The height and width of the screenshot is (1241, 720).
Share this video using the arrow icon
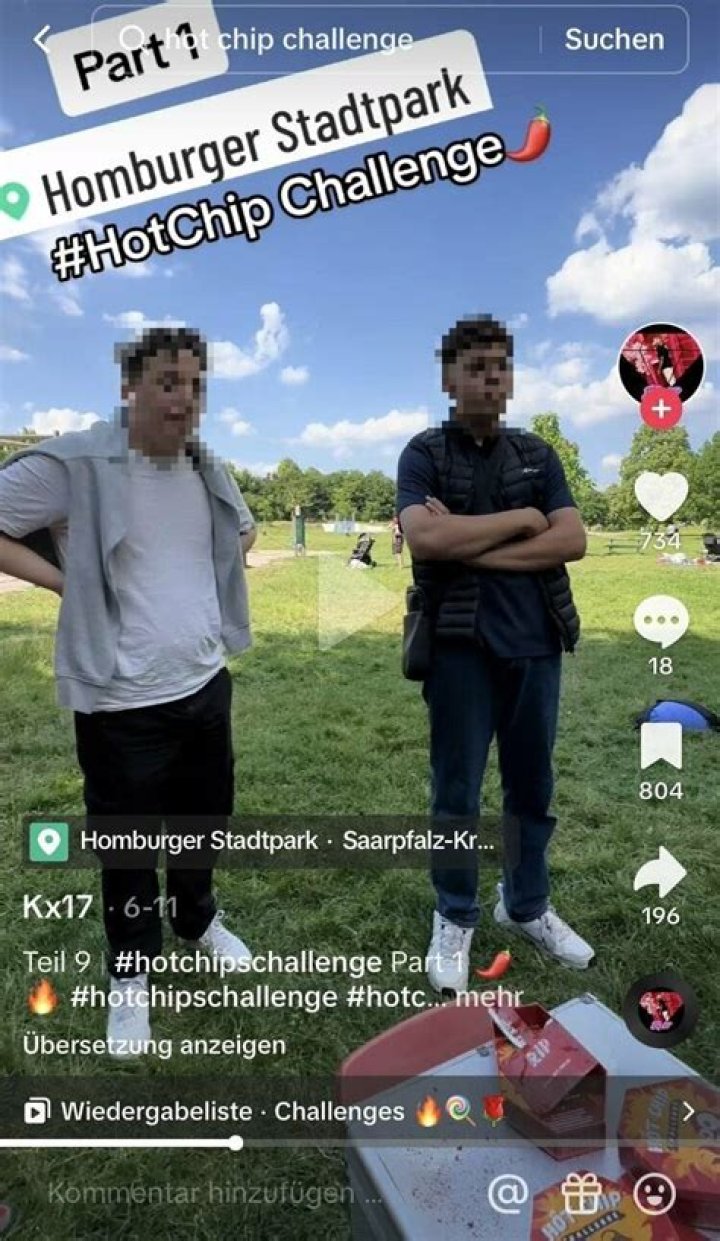(661, 873)
